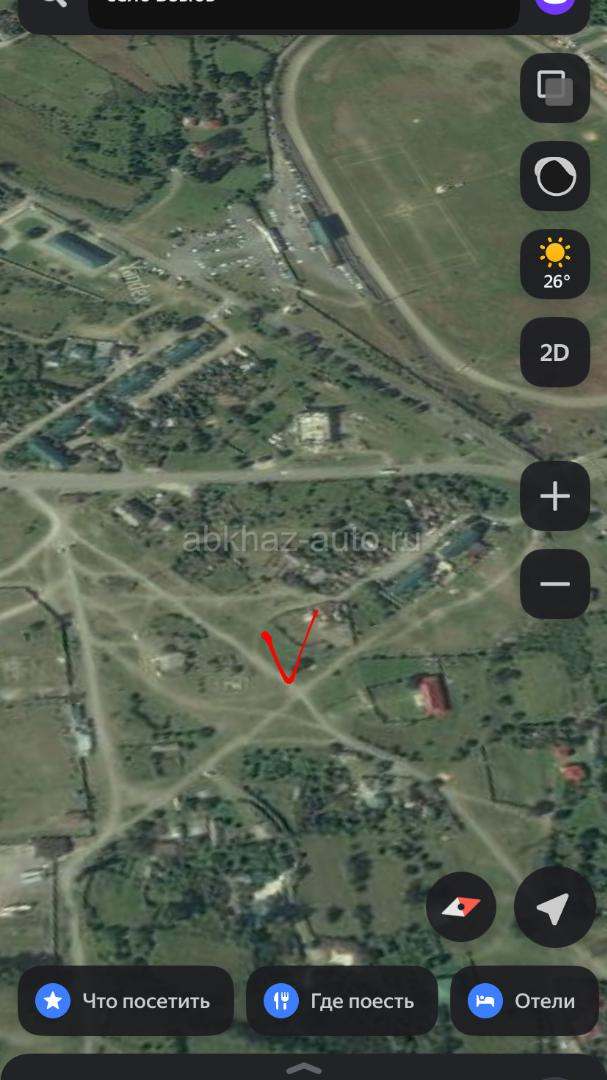Open the search field at top
This screenshot has width=607, height=1080.
(303, 10)
